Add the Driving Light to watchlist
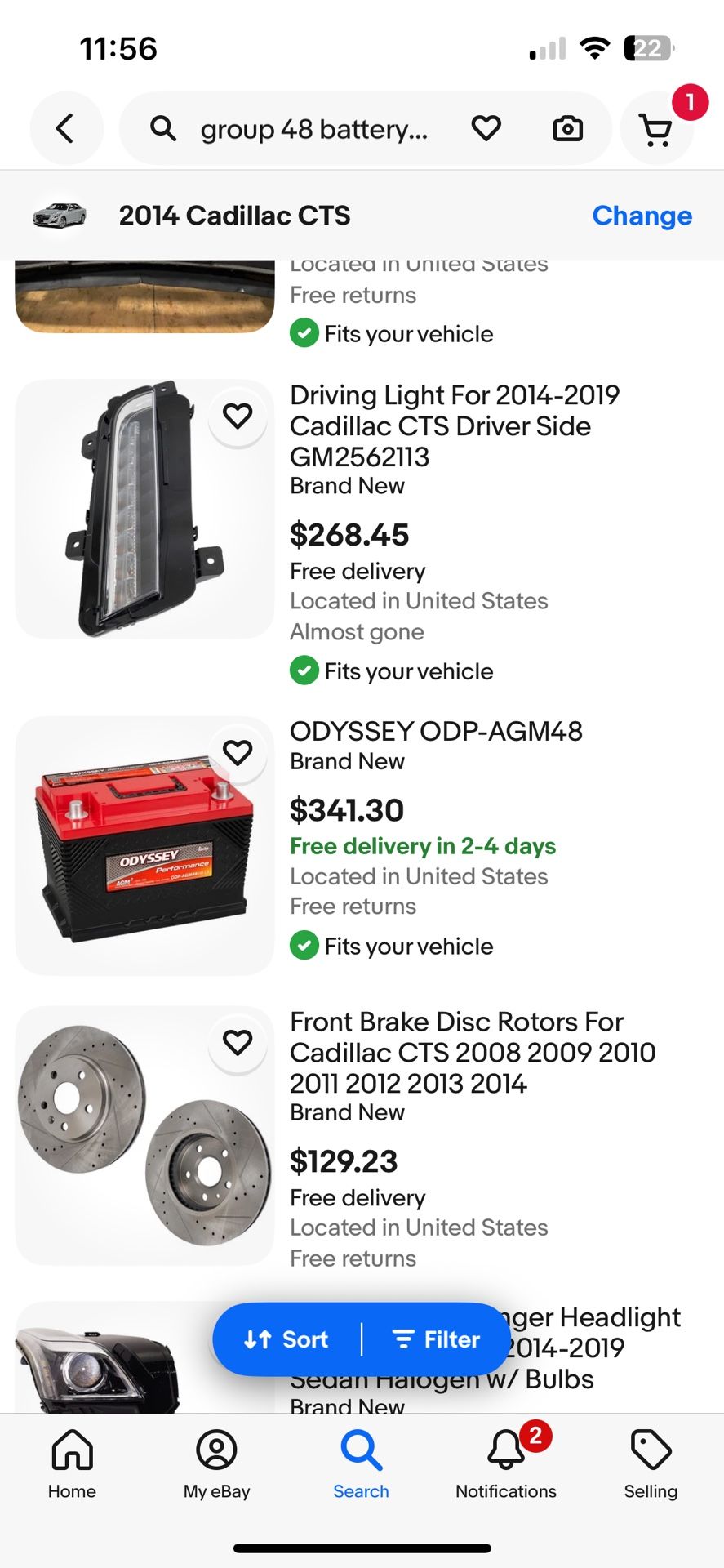 click(x=238, y=416)
